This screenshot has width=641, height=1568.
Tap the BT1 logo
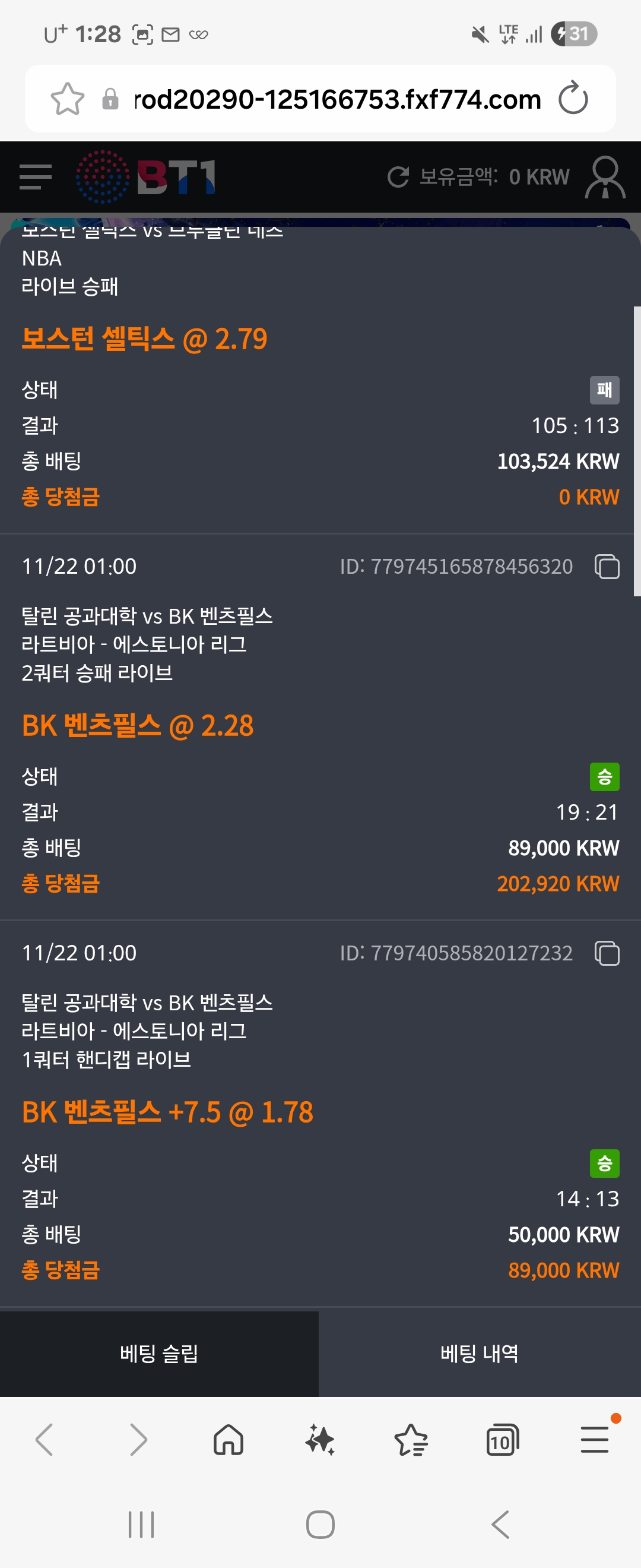coord(146,176)
